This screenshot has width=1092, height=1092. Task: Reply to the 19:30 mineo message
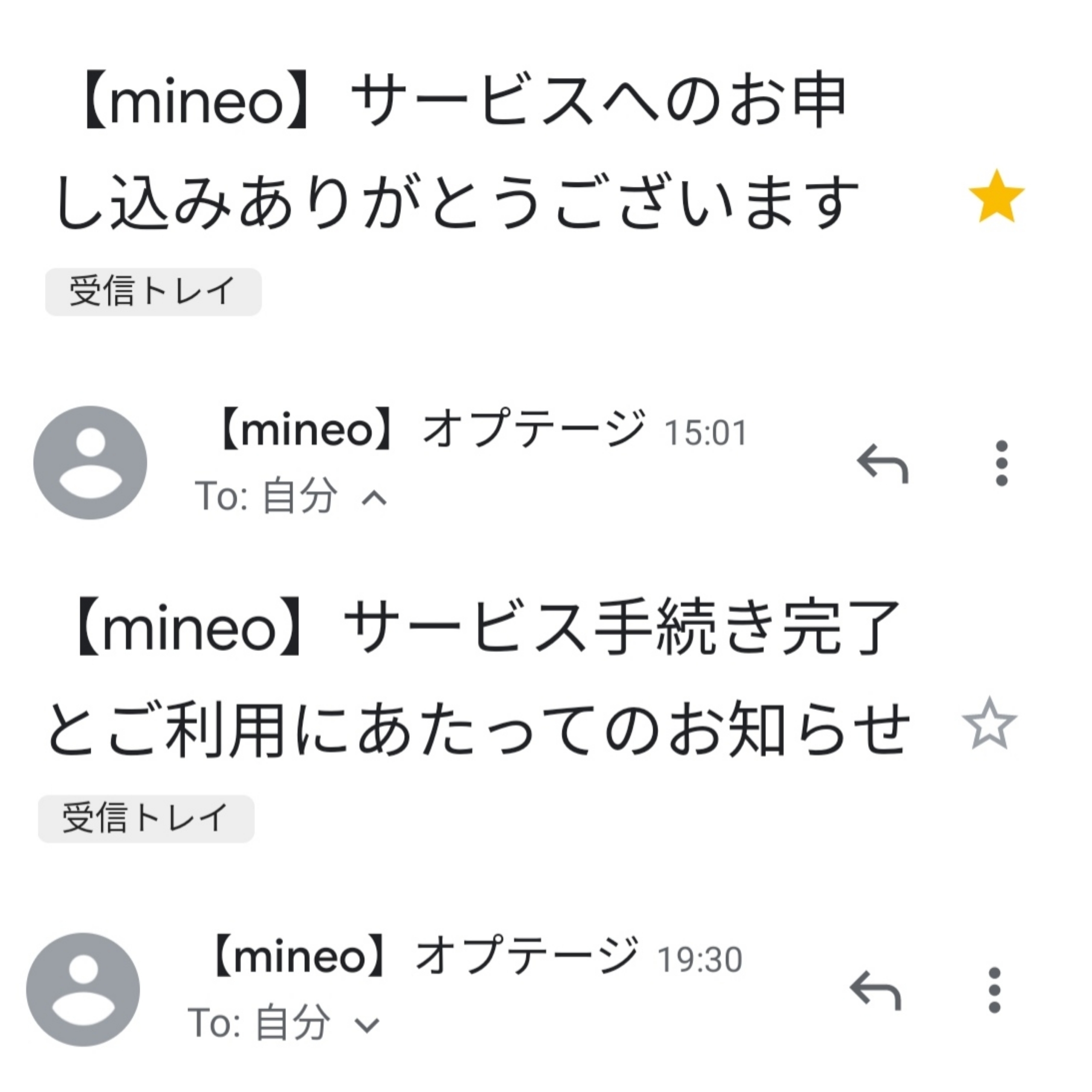click(875, 990)
